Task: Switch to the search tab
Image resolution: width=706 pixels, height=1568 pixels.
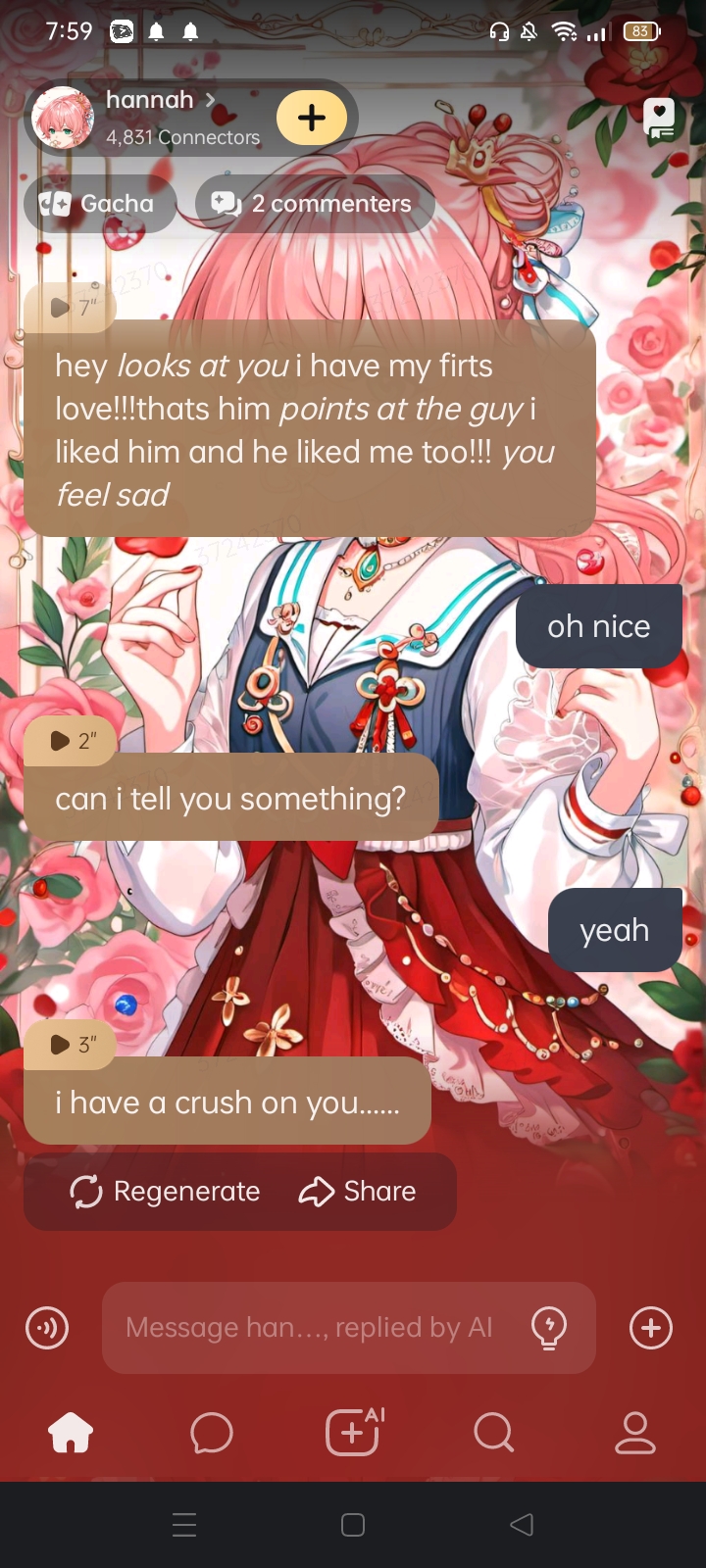Action: click(493, 1434)
